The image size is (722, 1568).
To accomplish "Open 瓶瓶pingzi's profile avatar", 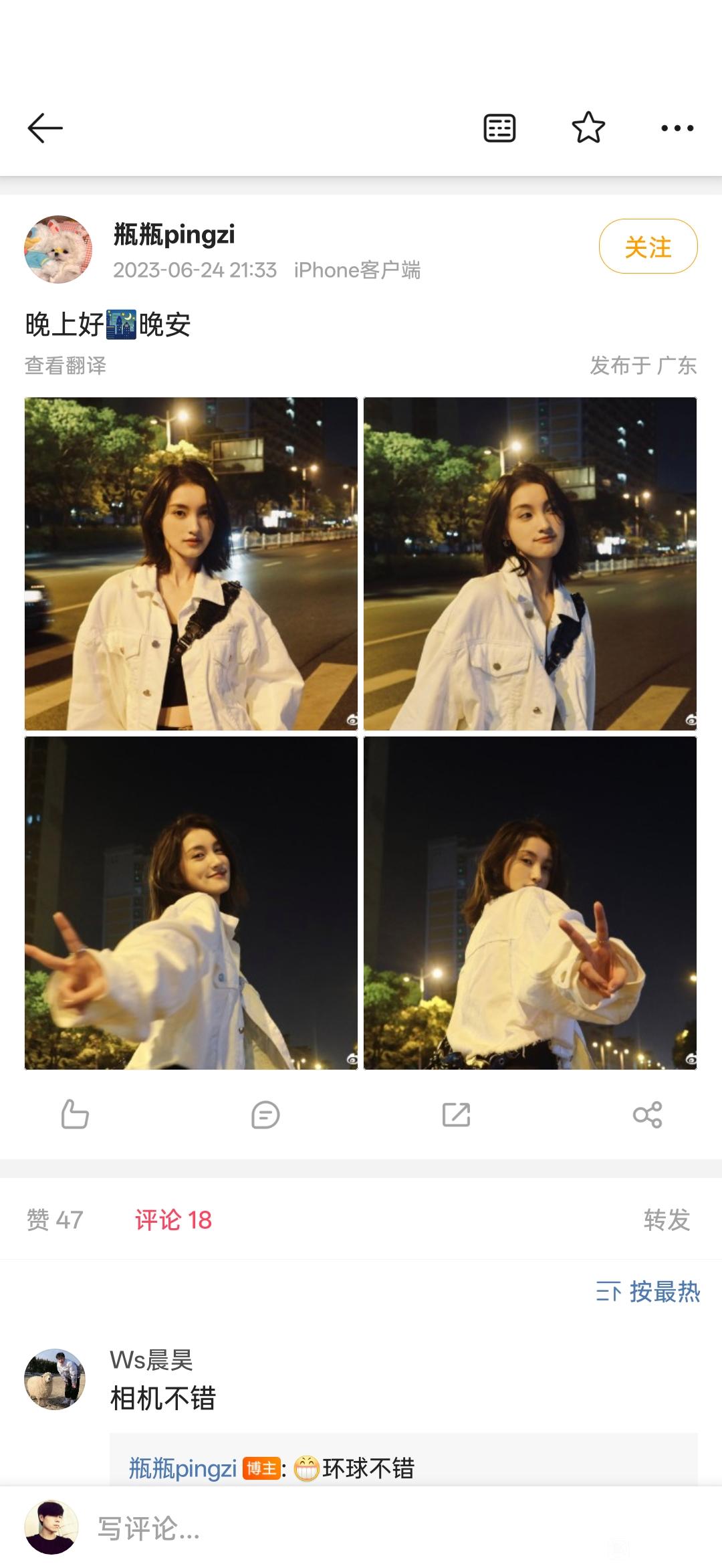I will 58,250.
